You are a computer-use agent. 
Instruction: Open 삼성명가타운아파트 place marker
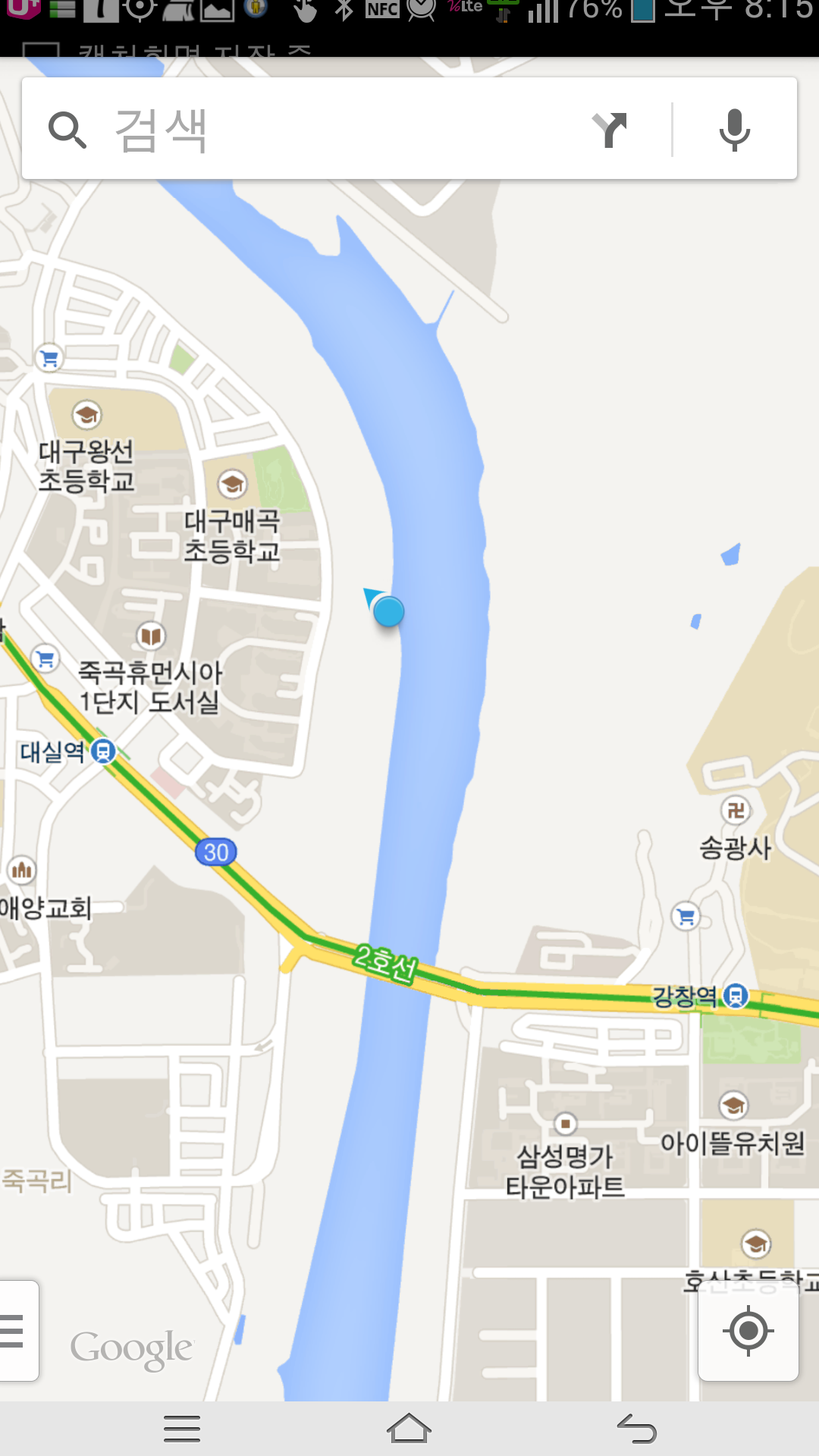(x=565, y=1123)
